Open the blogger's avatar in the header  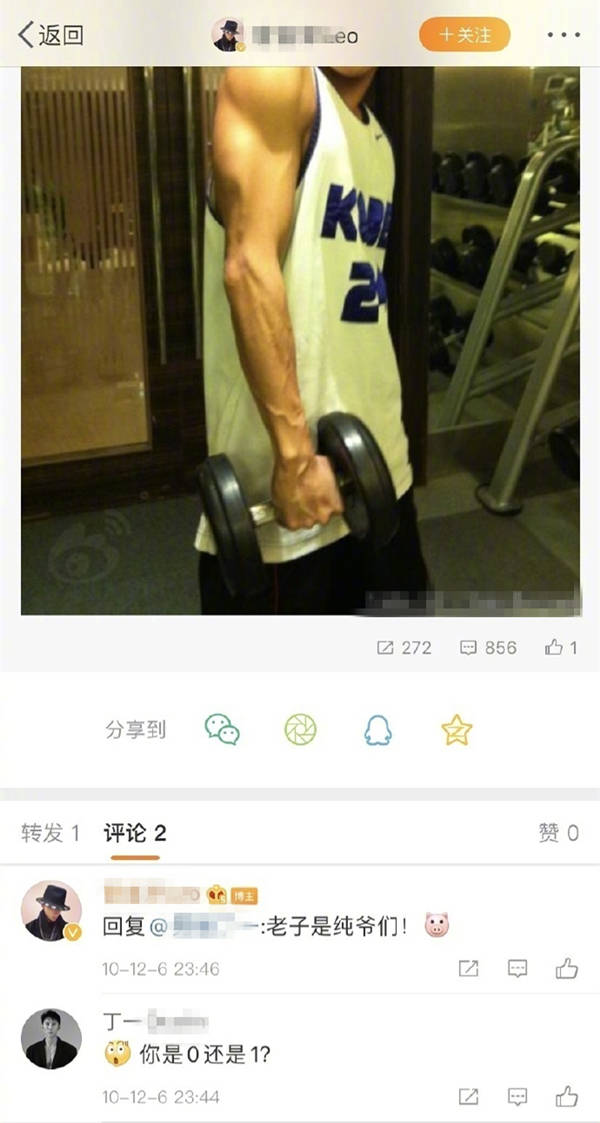[228, 34]
